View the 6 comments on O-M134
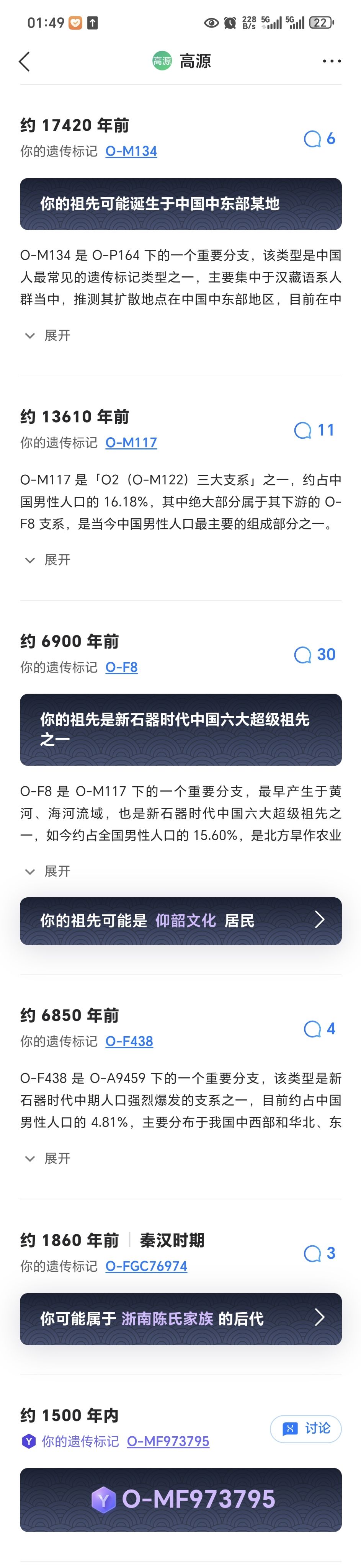The image size is (361, 1568). pos(320,139)
